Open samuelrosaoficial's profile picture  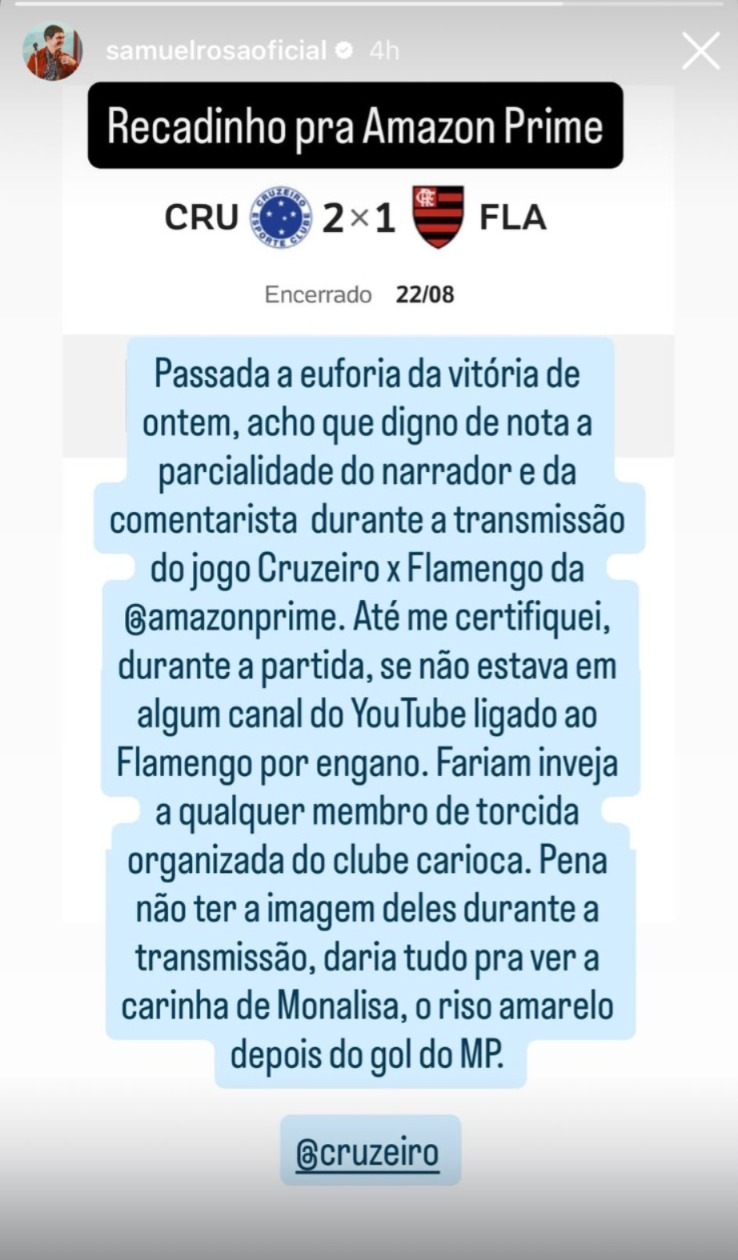click(52, 51)
